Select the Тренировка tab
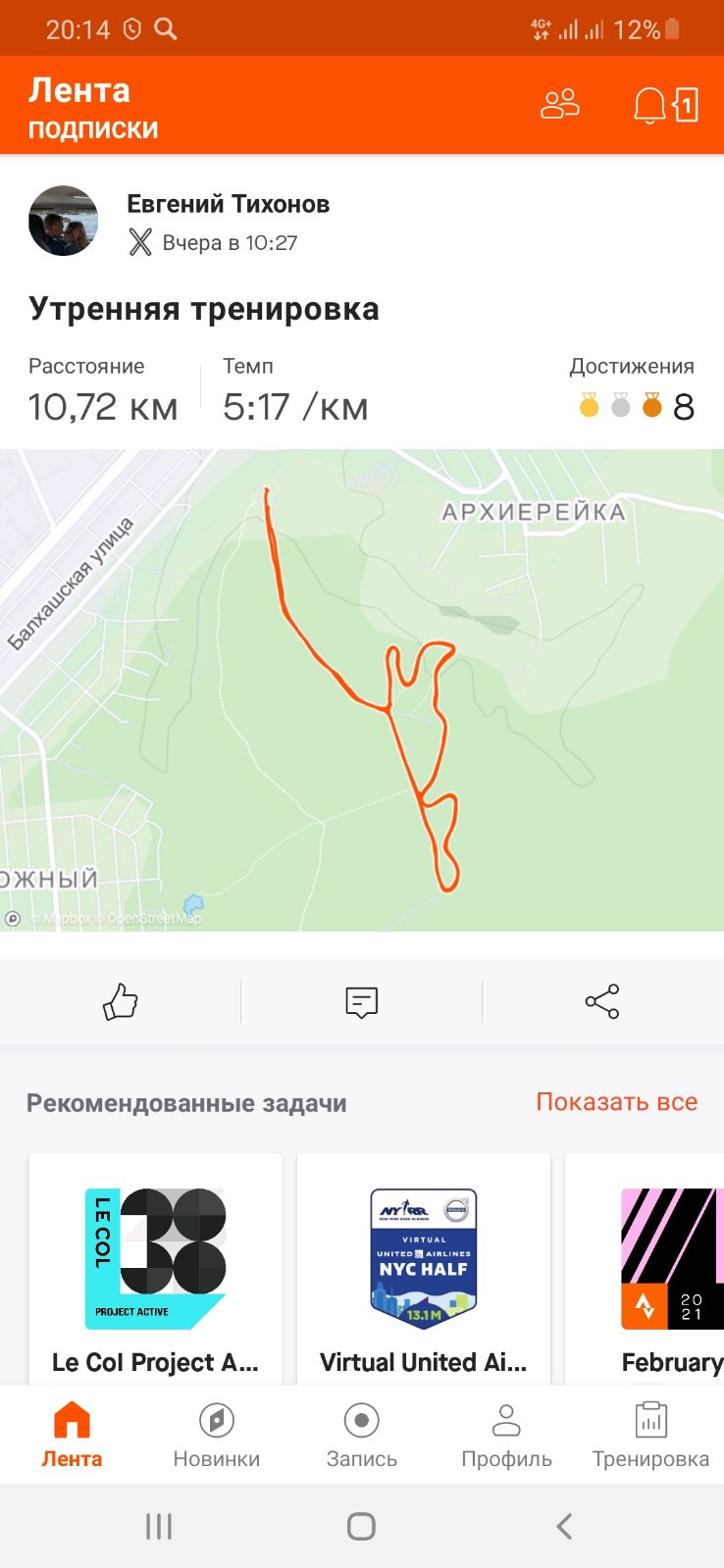Screen dimensions: 724x1568 [x=650, y=1434]
